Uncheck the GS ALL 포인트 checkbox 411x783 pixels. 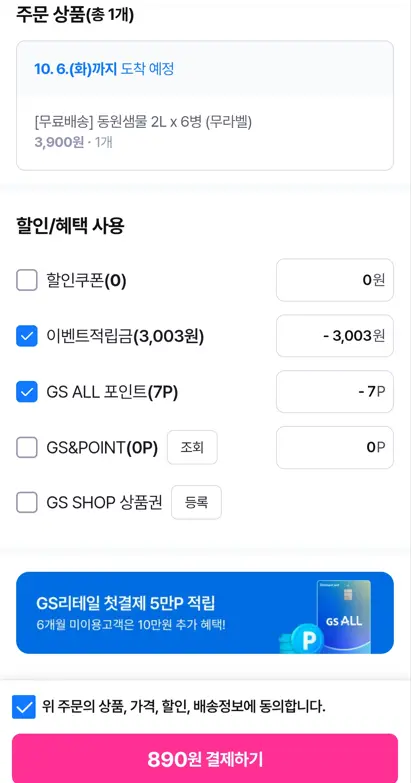[26, 392]
